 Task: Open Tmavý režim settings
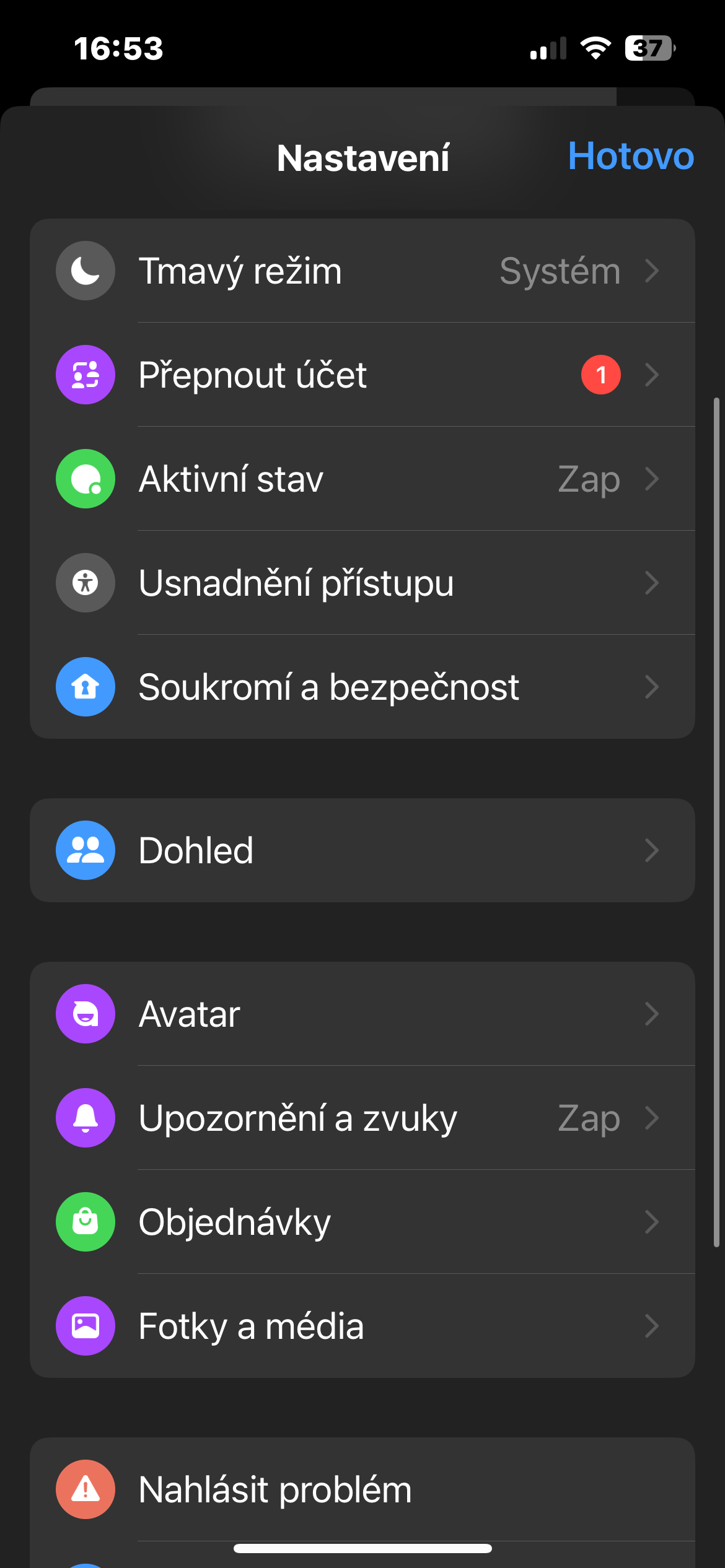362,271
